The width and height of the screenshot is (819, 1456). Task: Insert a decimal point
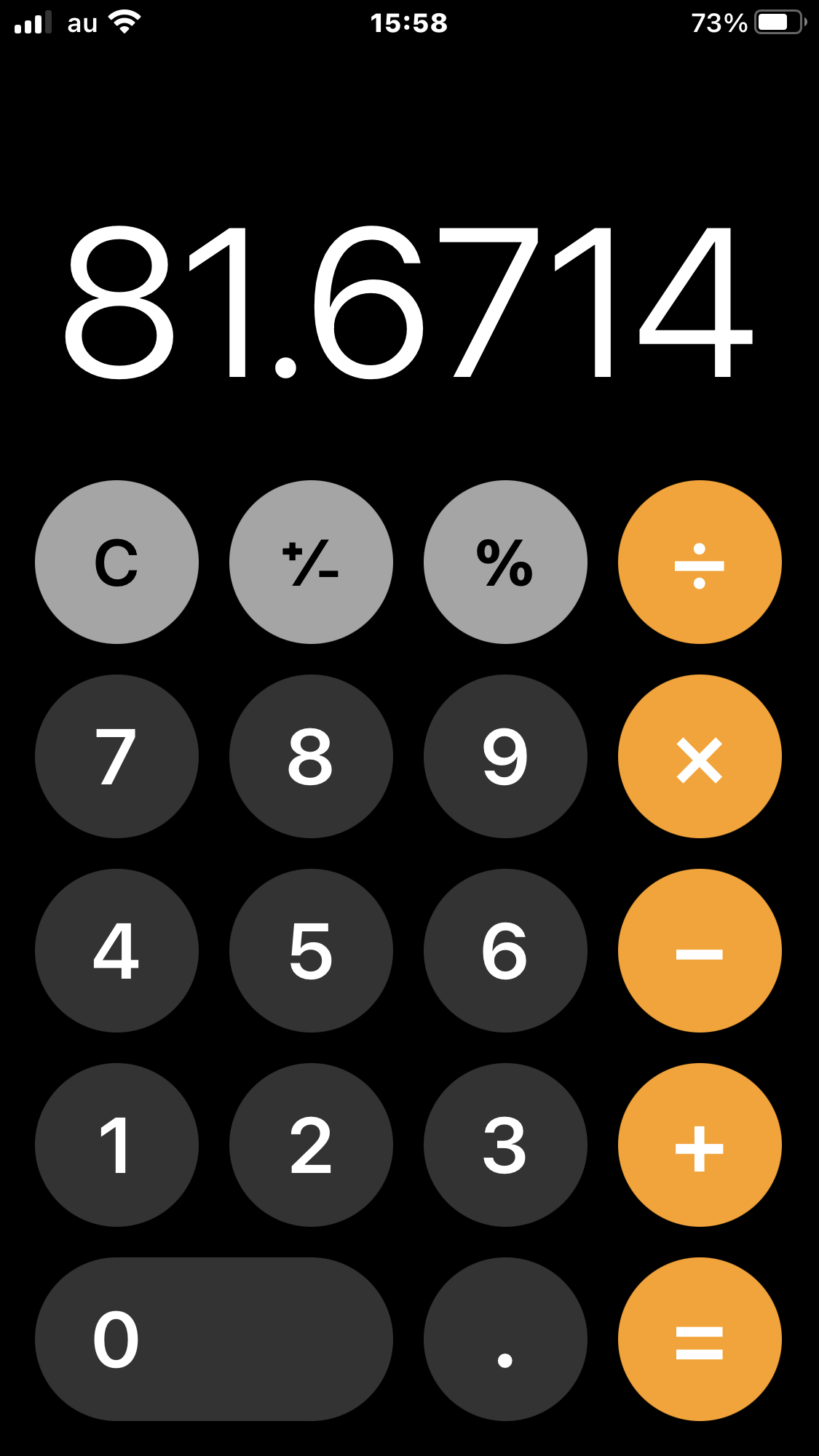click(x=505, y=1340)
